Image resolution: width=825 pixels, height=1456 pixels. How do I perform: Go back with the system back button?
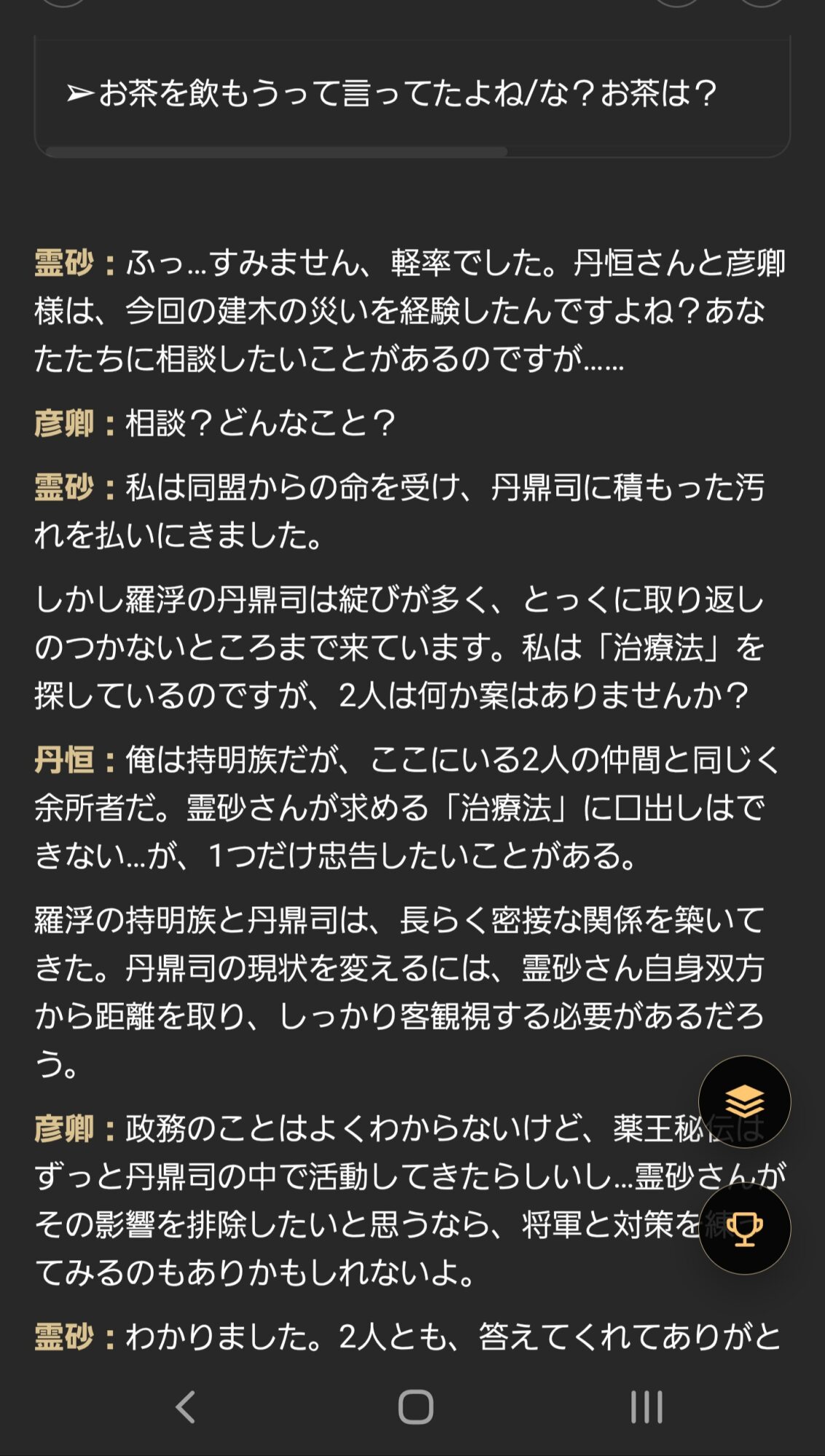pyautogui.click(x=186, y=1406)
